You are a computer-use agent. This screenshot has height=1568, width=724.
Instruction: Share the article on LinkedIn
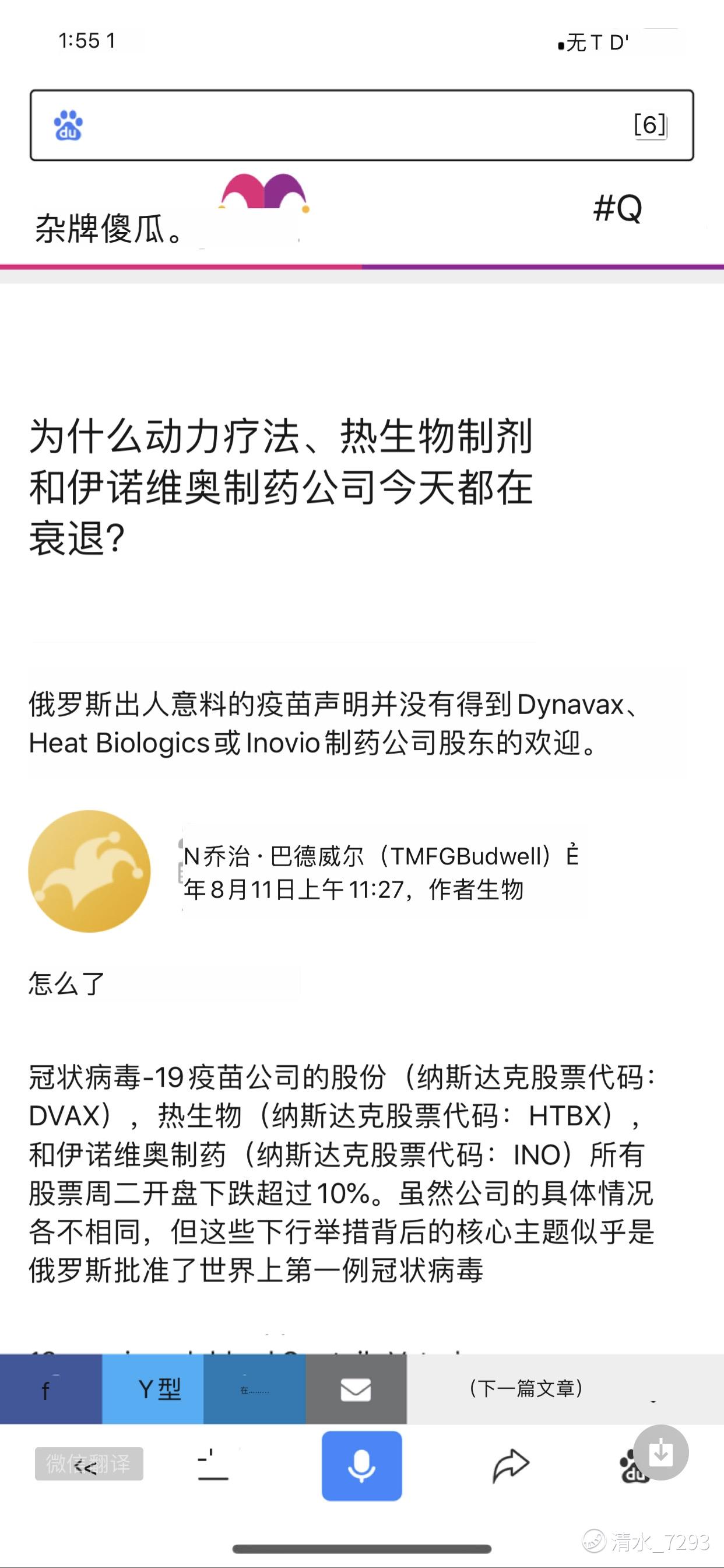point(254,1389)
